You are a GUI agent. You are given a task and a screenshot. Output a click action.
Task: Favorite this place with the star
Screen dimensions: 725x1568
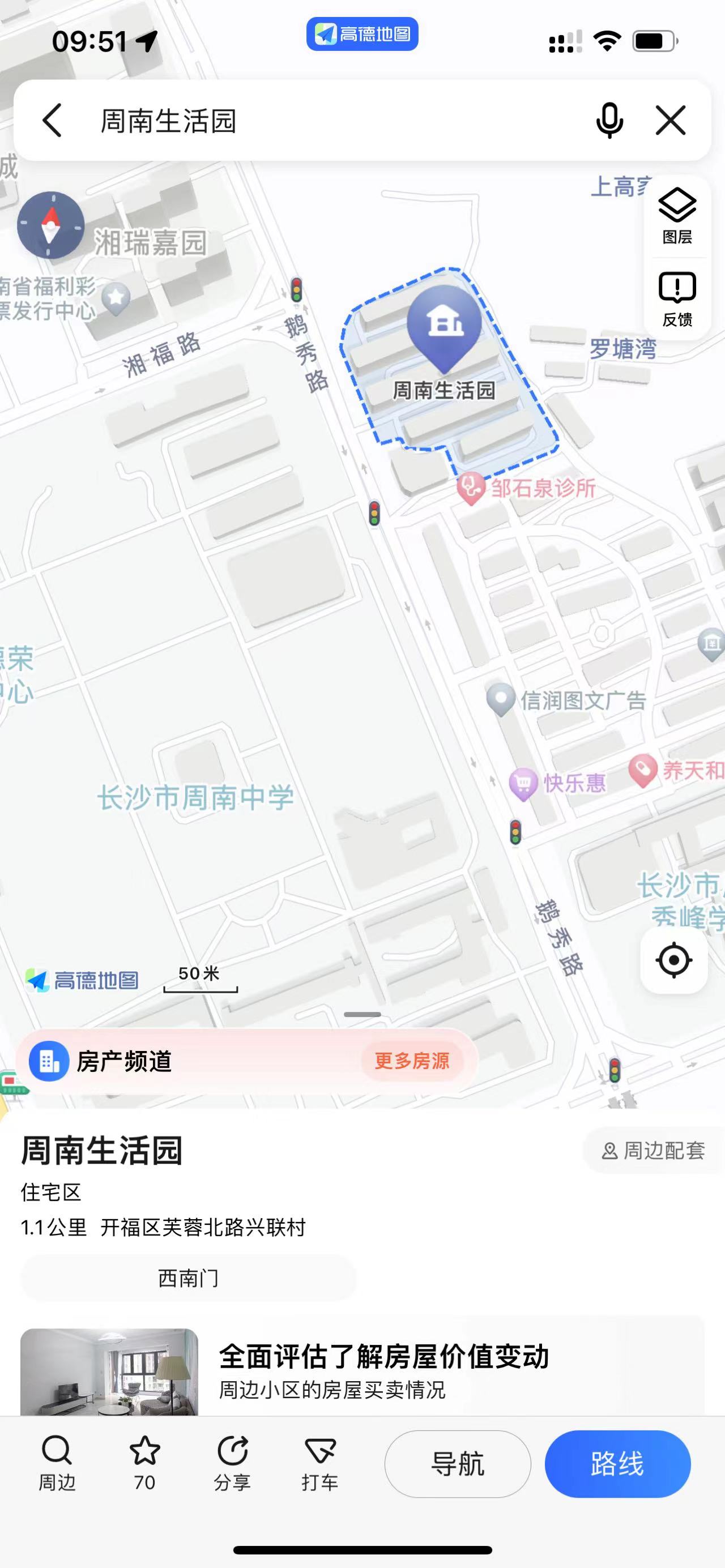[144, 1463]
